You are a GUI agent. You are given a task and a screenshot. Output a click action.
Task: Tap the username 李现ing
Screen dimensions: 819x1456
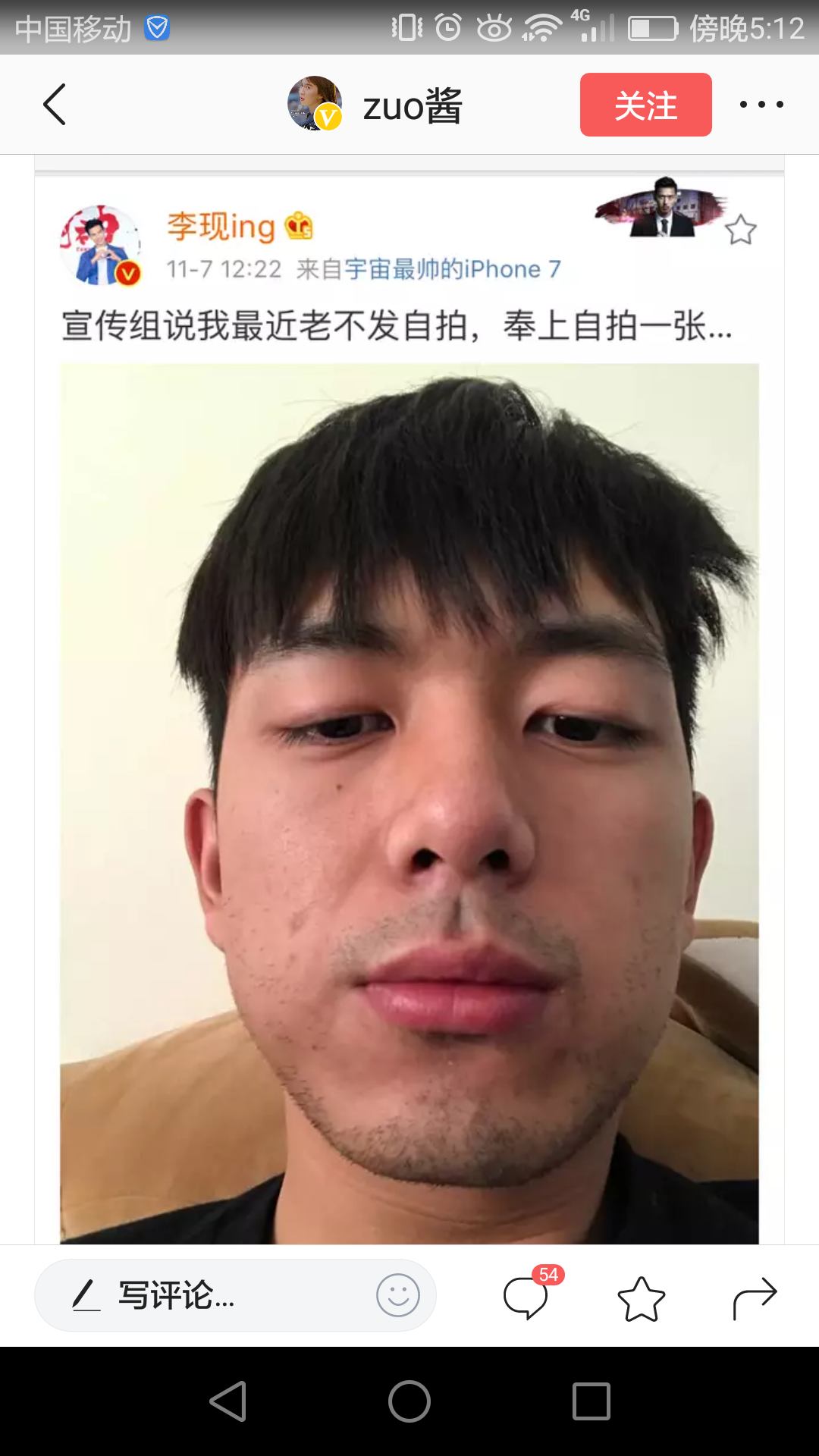220,225
